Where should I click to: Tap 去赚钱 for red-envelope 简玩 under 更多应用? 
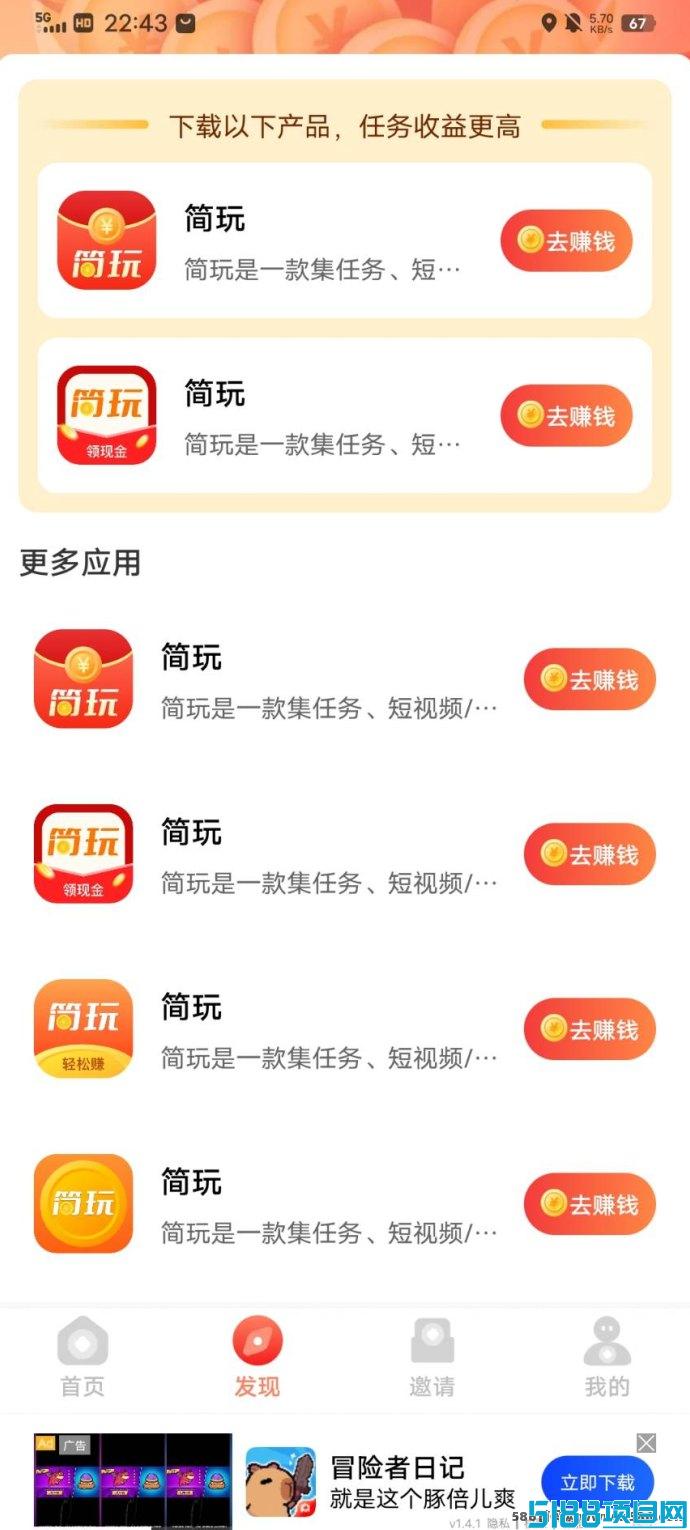(590, 679)
